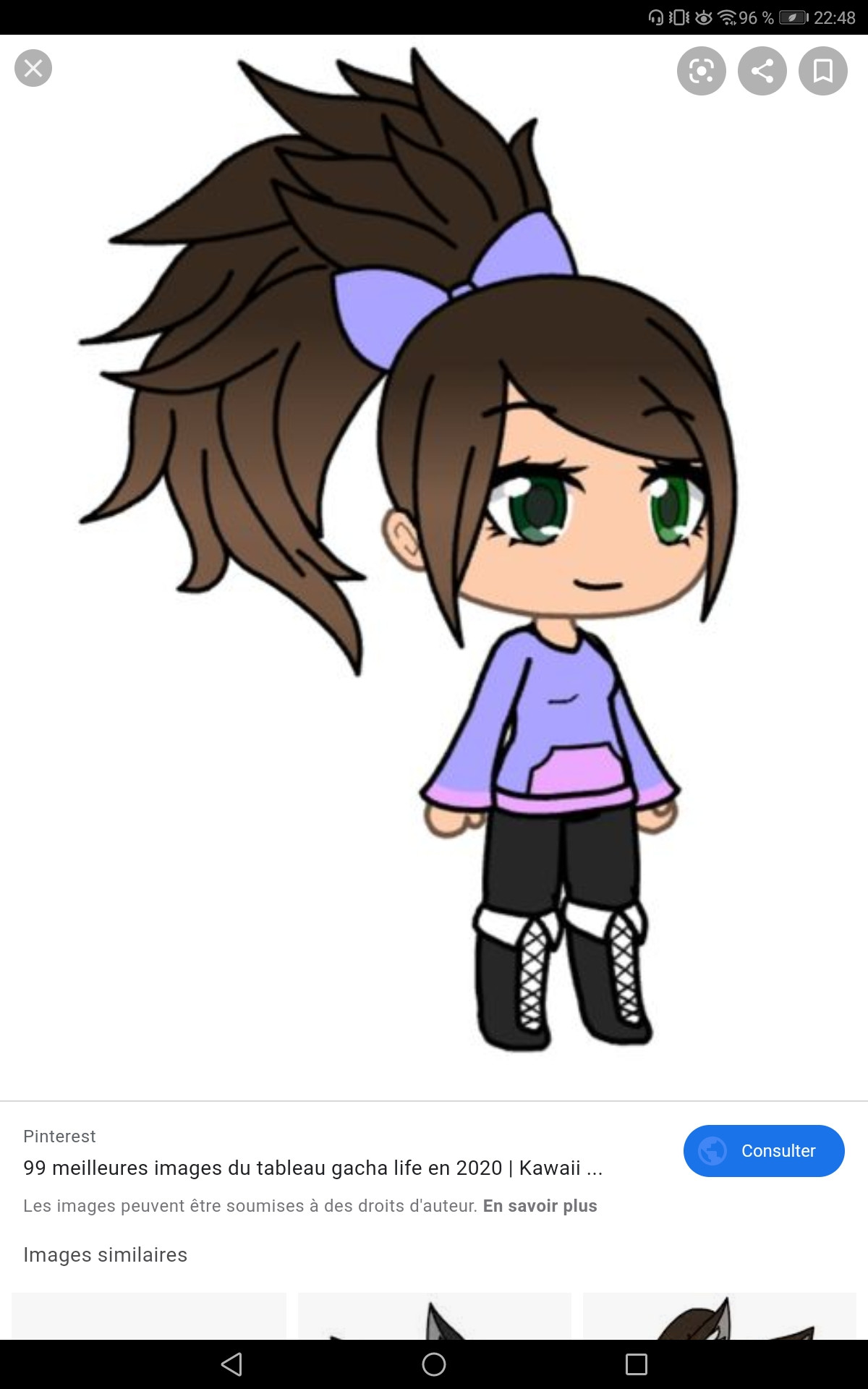Tap the Consulter button
868x1389 pixels.
[x=764, y=1150]
